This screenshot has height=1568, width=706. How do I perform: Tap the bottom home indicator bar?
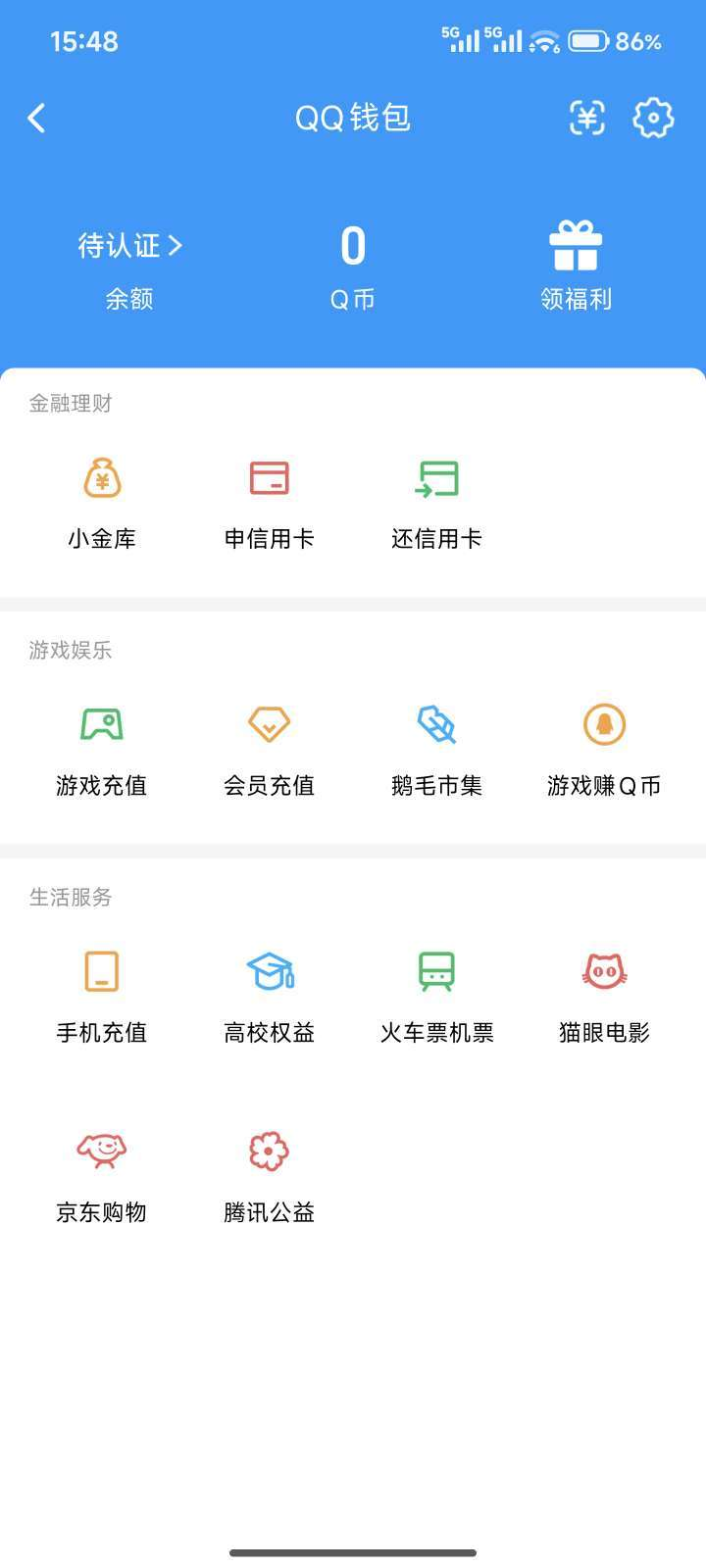353,1552
